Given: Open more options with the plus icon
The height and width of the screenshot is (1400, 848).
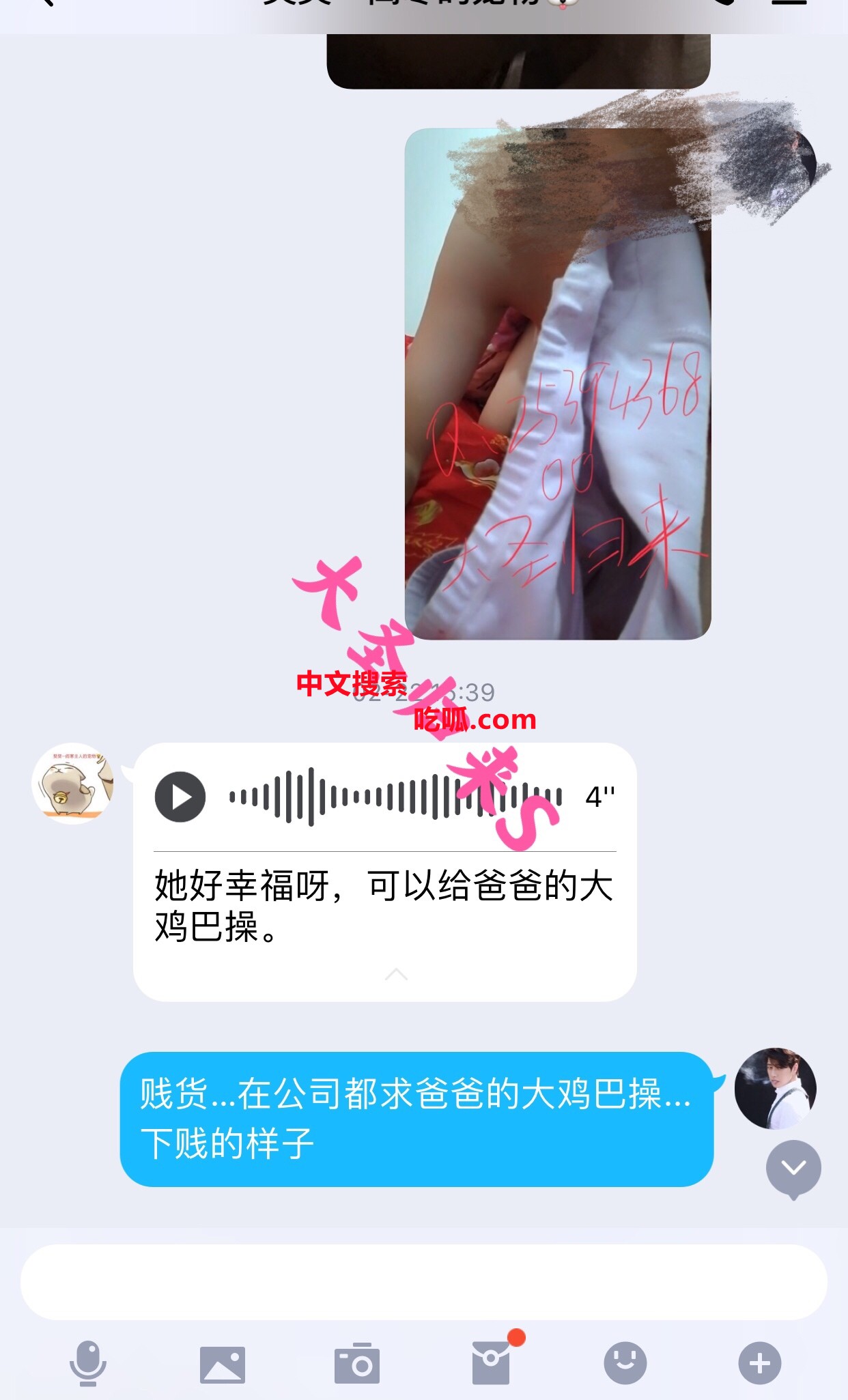Looking at the screenshot, I should point(759,1363).
